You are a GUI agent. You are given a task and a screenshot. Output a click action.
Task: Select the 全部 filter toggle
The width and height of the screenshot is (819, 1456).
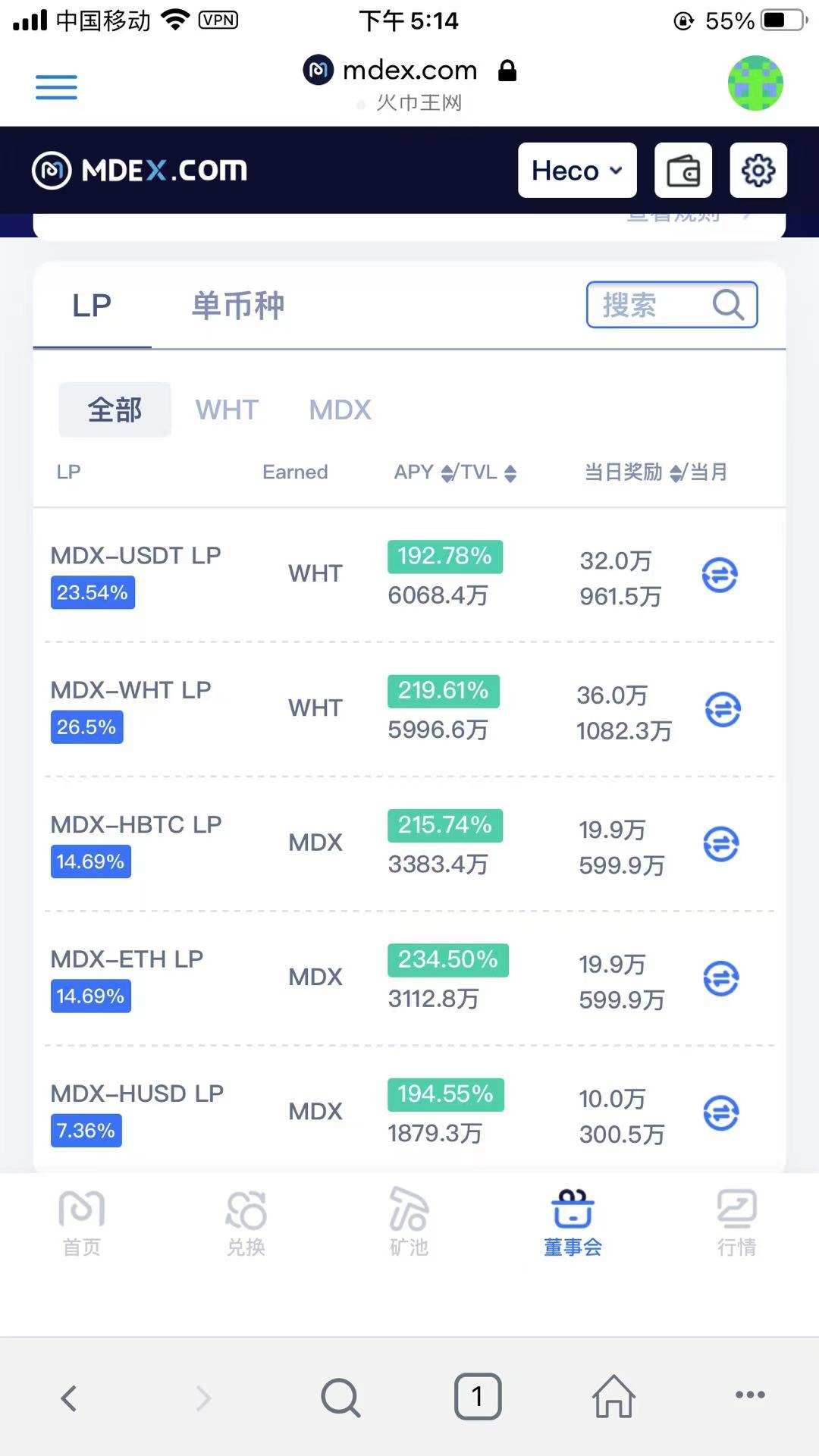(x=114, y=409)
